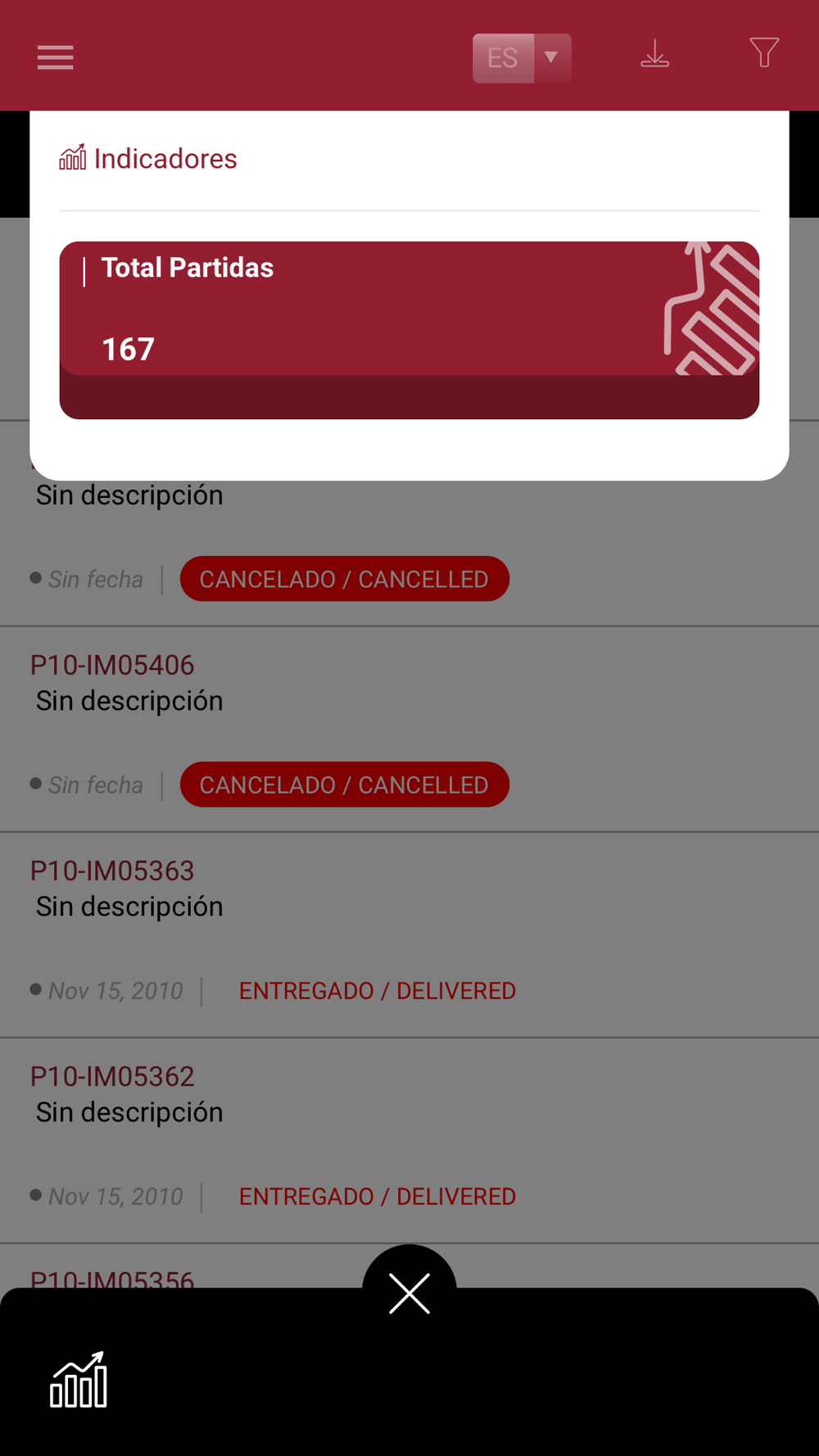Expand the ES language dropdown
819x1456 pixels.
pyautogui.click(x=522, y=58)
